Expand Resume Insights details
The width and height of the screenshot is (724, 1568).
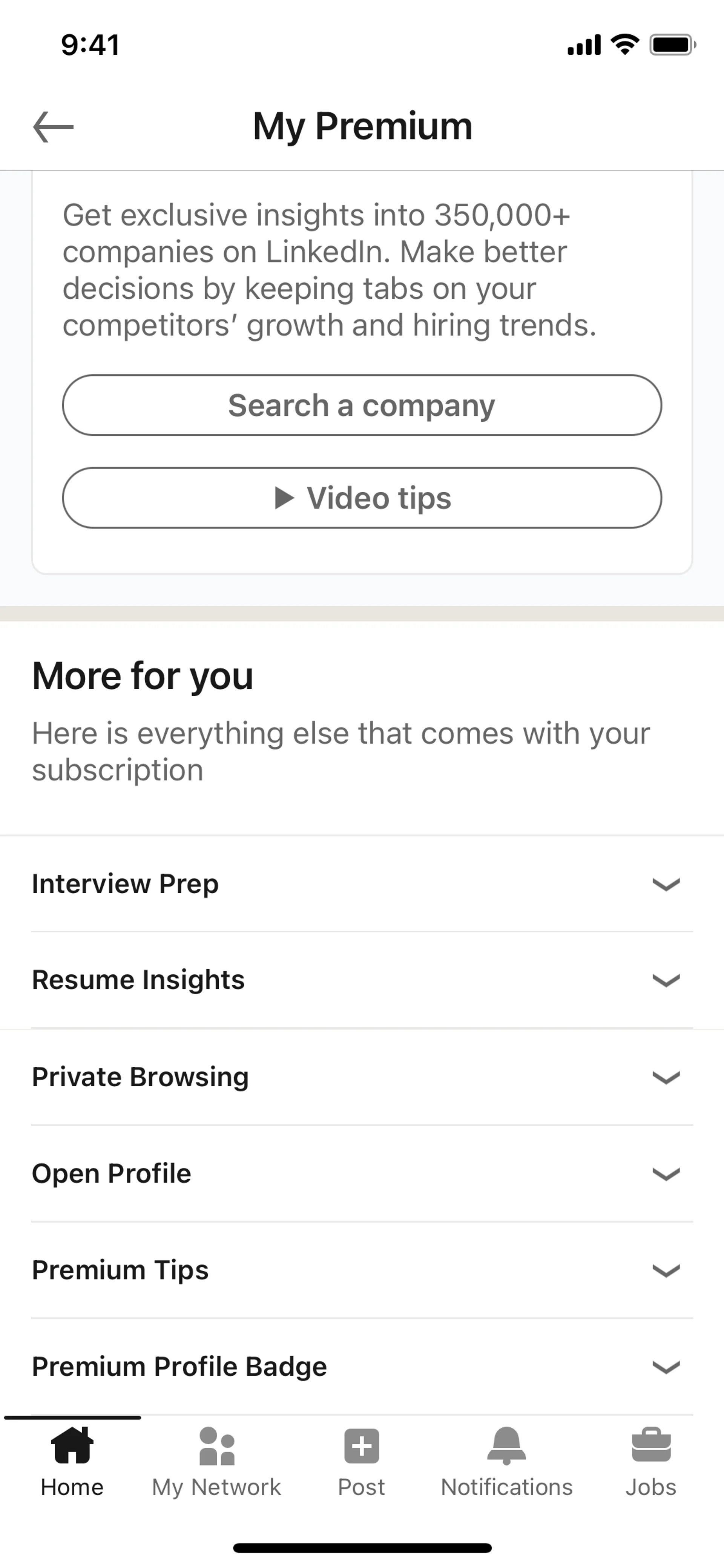click(x=362, y=980)
